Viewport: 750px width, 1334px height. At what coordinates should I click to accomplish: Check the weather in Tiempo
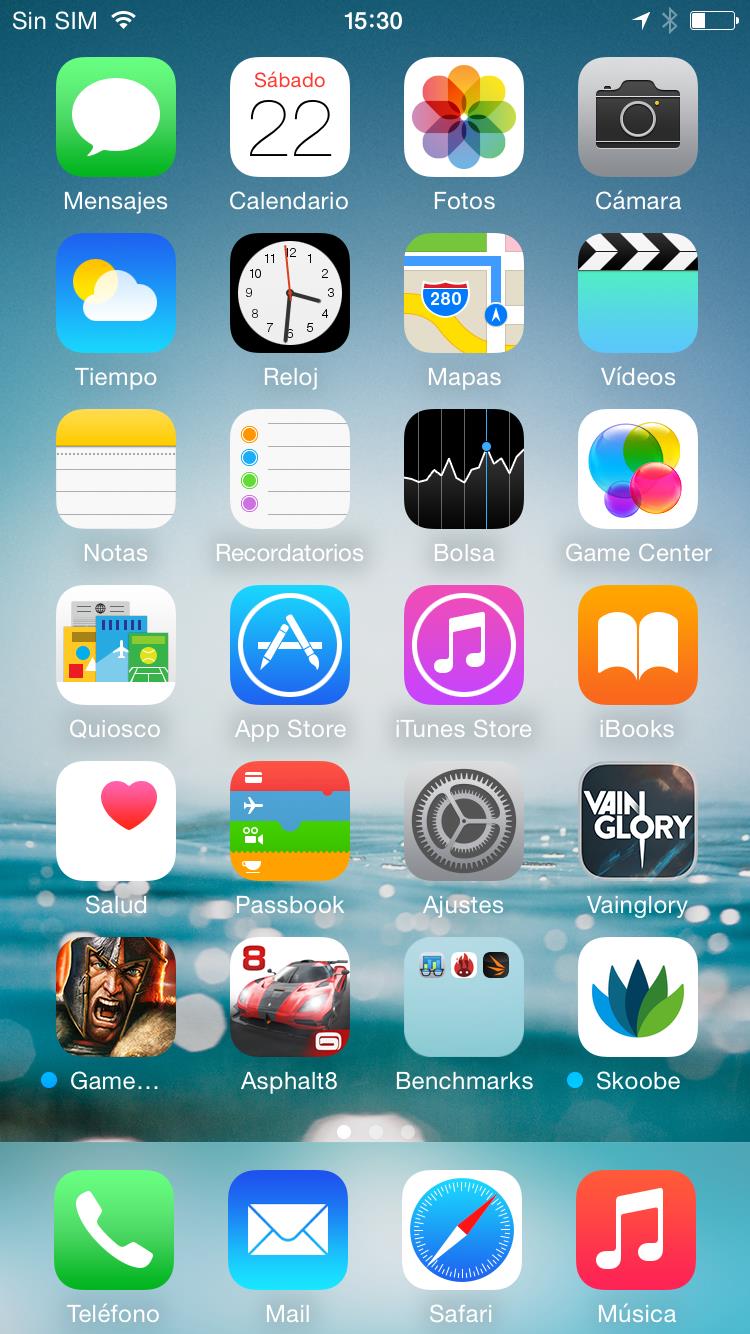(x=116, y=293)
